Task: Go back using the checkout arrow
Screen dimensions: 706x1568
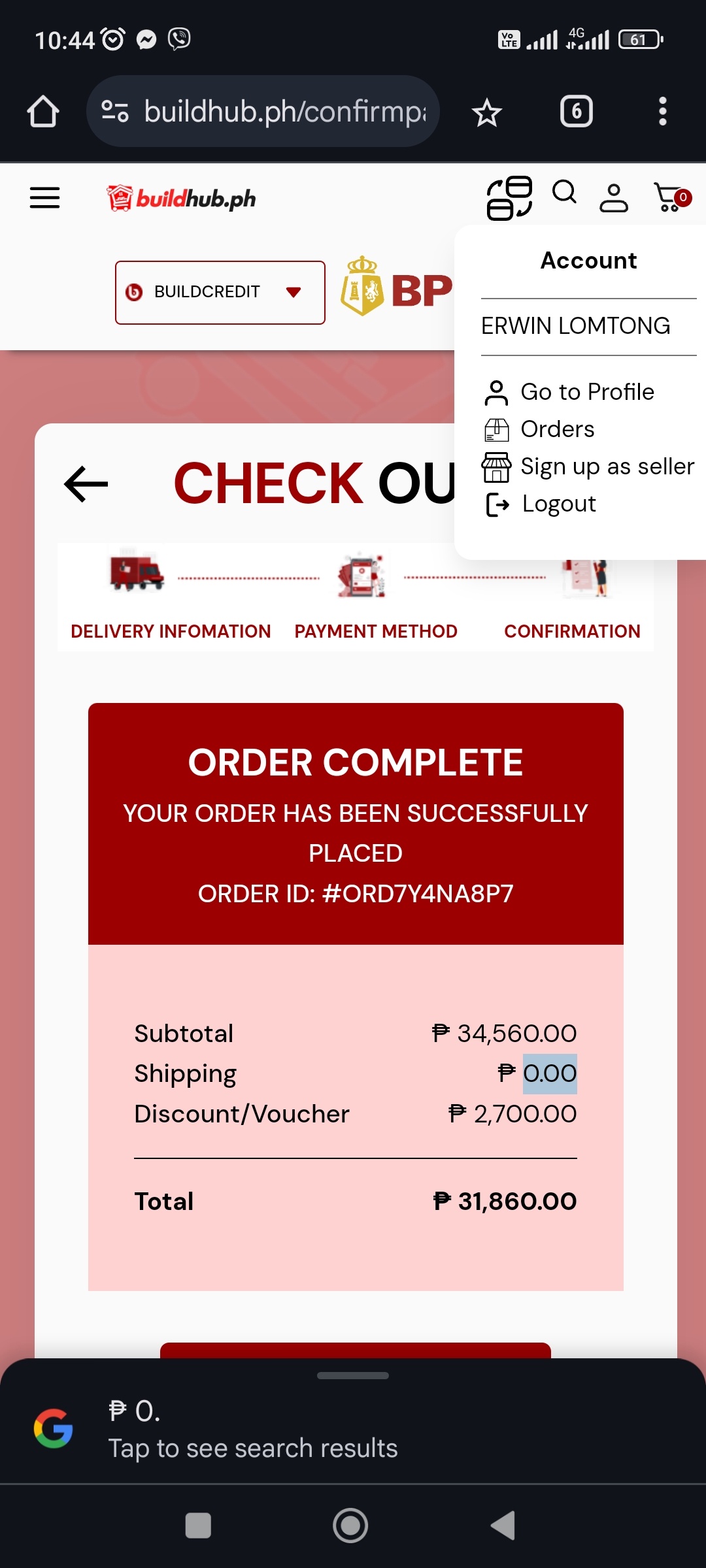Action: point(86,484)
